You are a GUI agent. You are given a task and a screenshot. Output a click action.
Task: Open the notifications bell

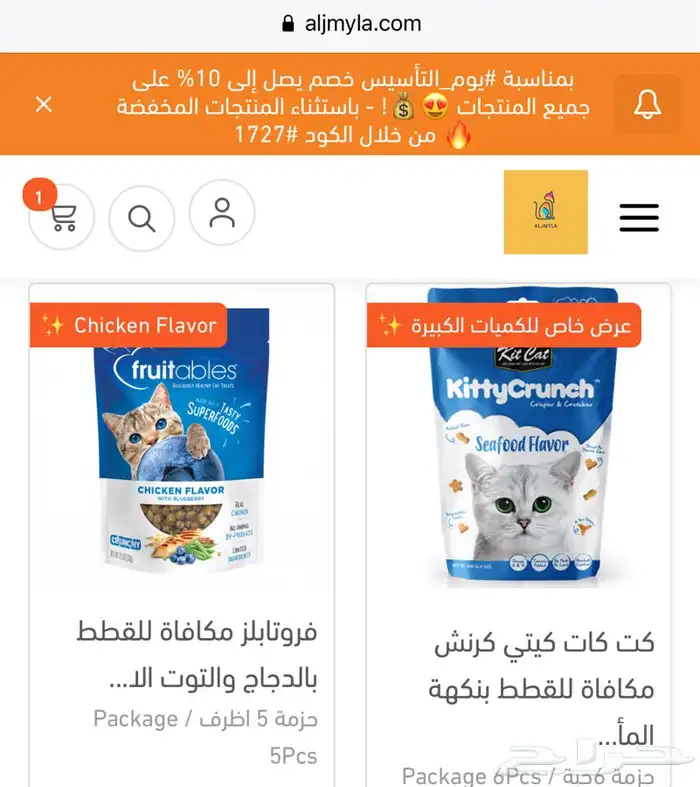(647, 104)
